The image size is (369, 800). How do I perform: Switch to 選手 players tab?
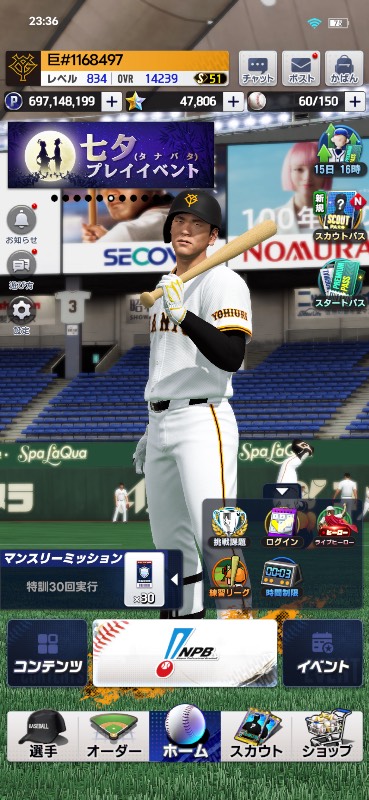(43, 736)
